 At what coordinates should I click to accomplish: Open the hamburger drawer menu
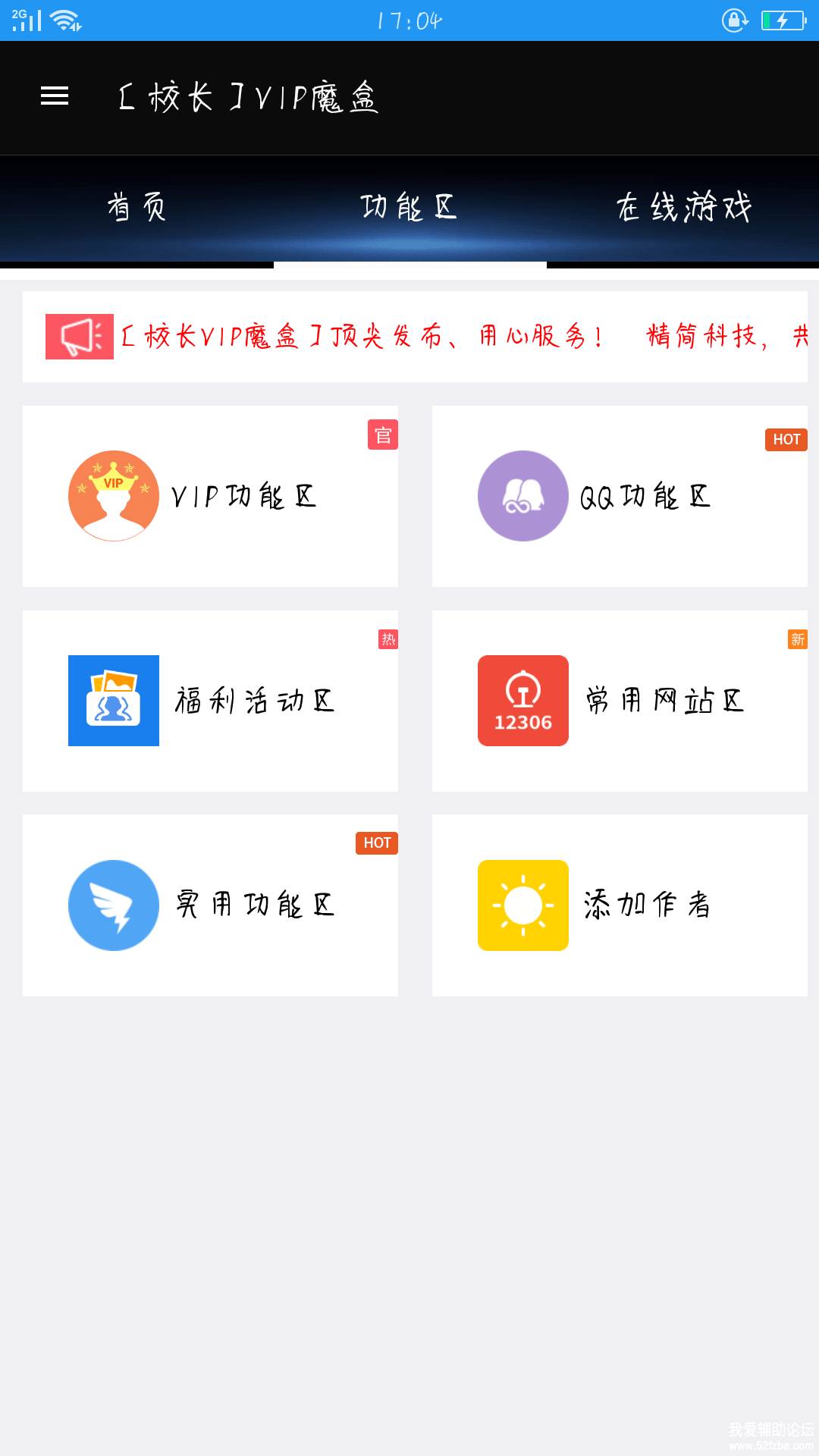[x=55, y=96]
